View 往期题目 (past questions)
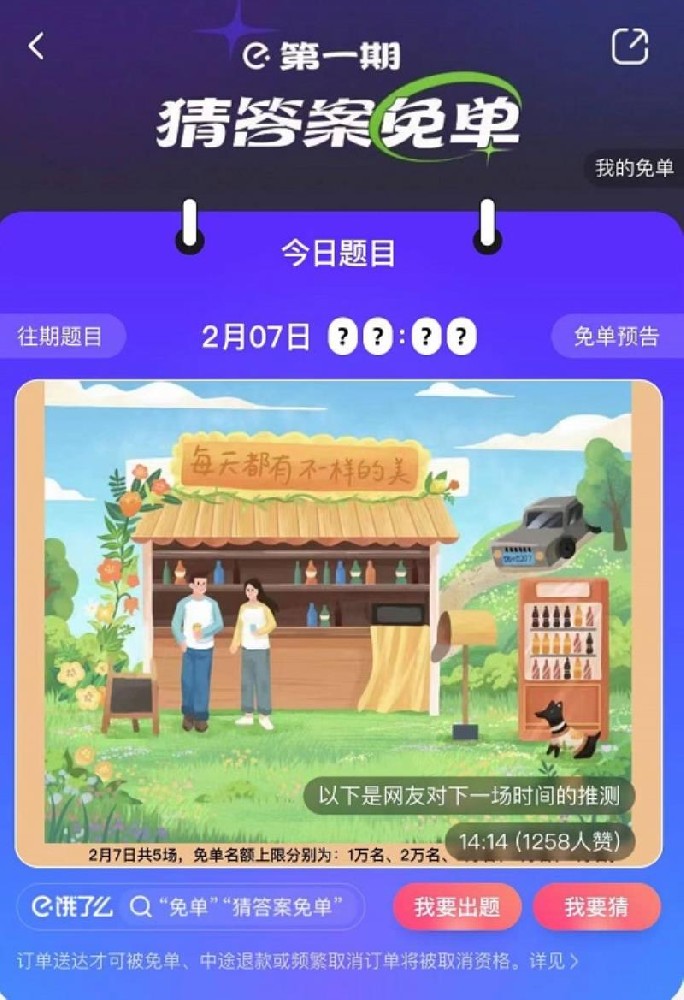The height and width of the screenshot is (1000, 684). 61,337
